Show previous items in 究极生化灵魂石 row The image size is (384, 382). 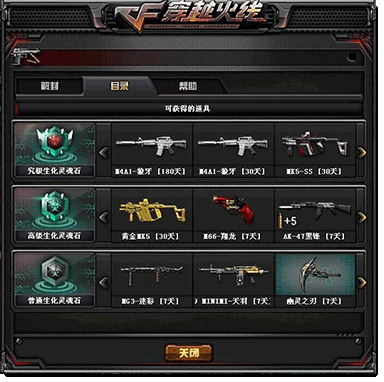(x=104, y=152)
